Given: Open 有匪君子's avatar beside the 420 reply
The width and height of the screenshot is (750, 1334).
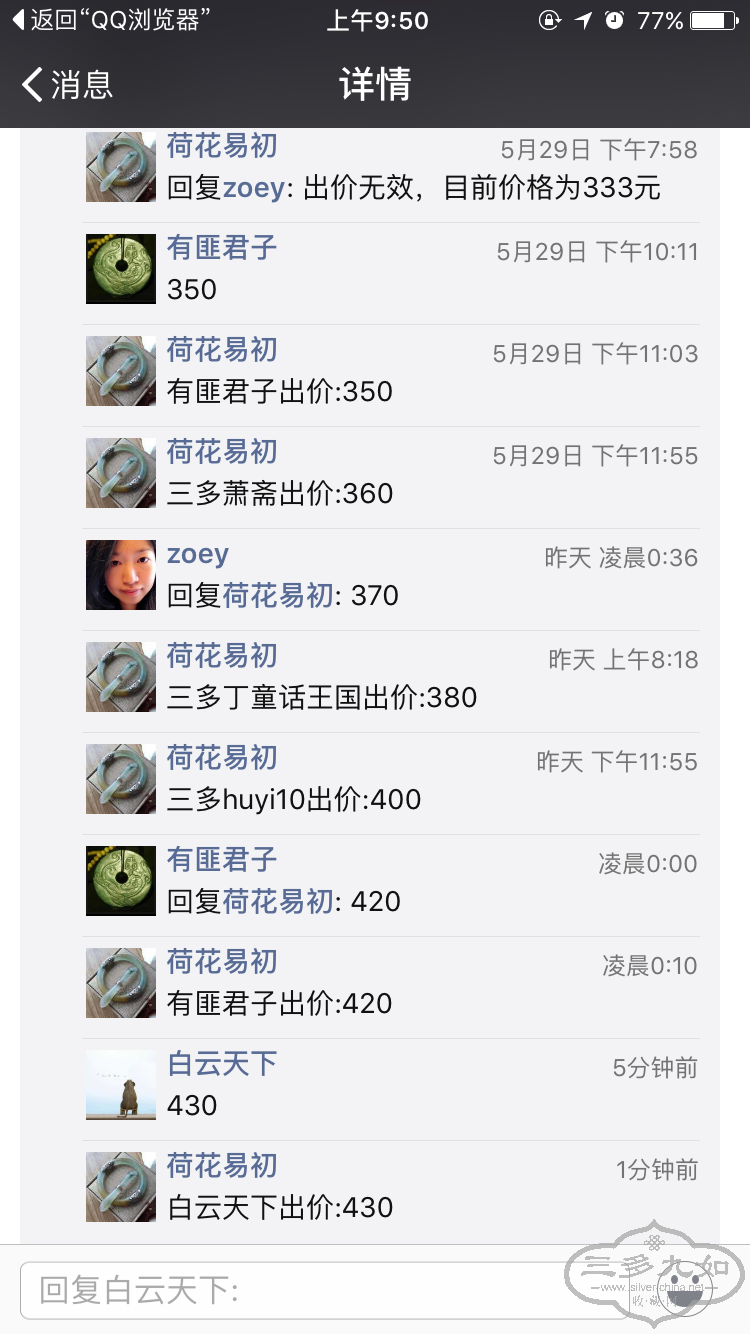Looking at the screenshot, I should click(121, 881).
